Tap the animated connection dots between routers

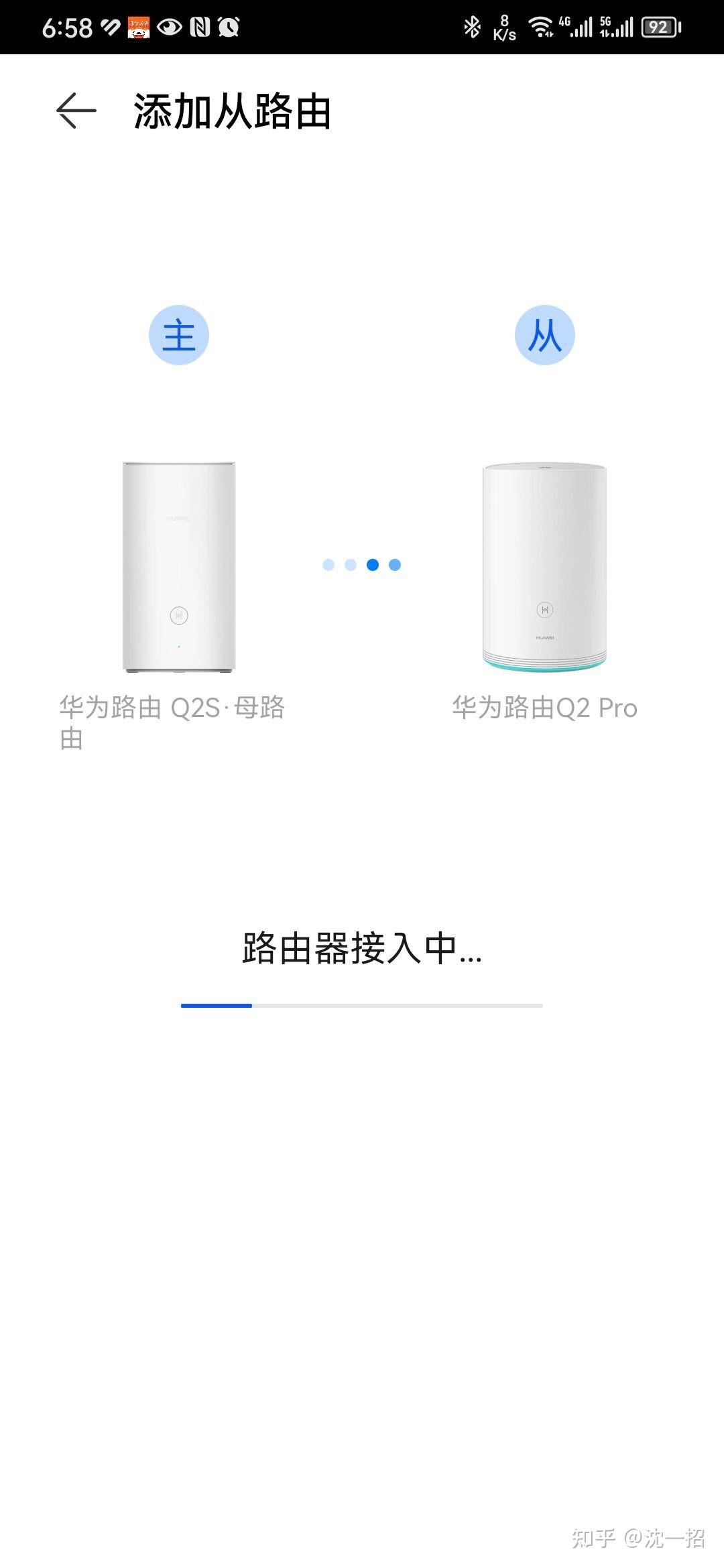coord(362,565)
